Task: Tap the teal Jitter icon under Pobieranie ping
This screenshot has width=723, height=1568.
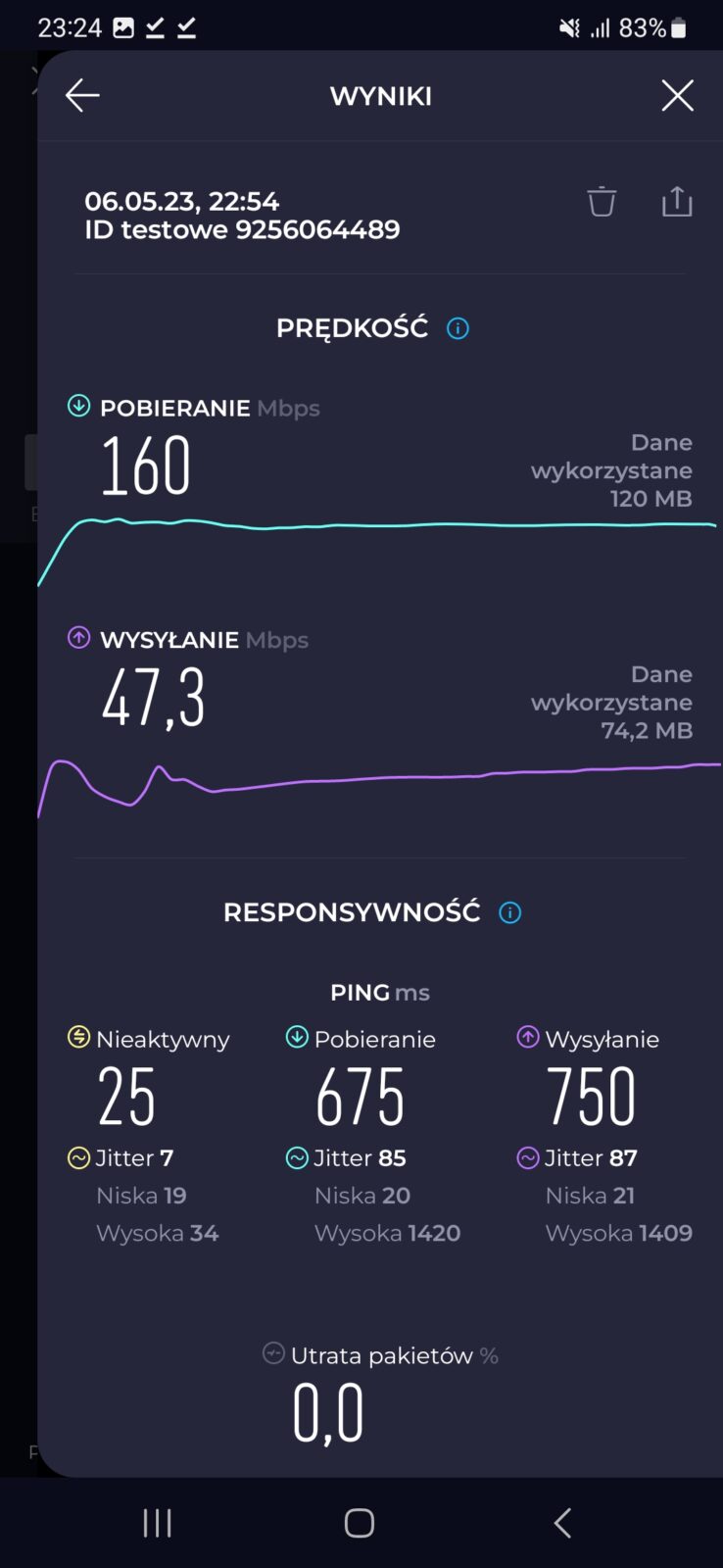Action: pos(297,1157)
